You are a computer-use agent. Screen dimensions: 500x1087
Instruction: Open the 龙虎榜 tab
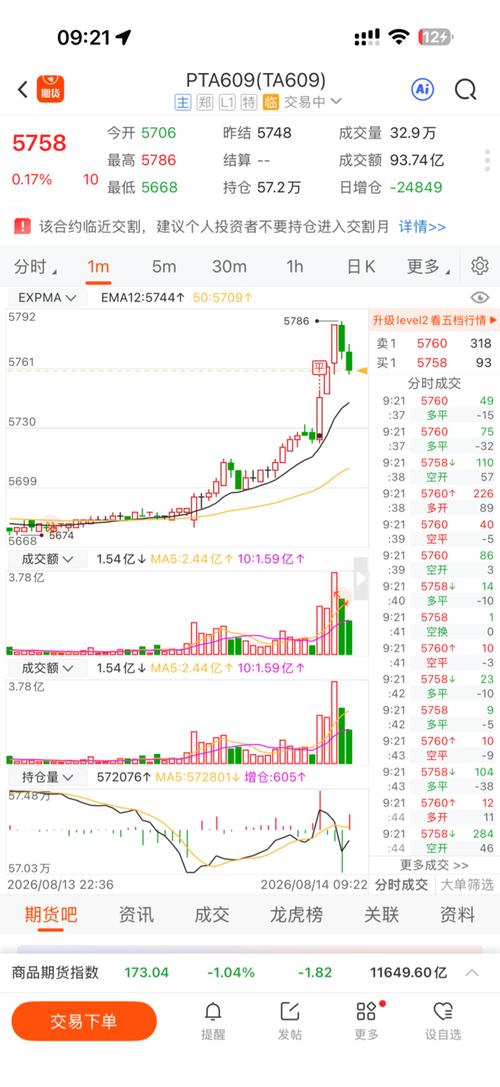coord(296,915)
